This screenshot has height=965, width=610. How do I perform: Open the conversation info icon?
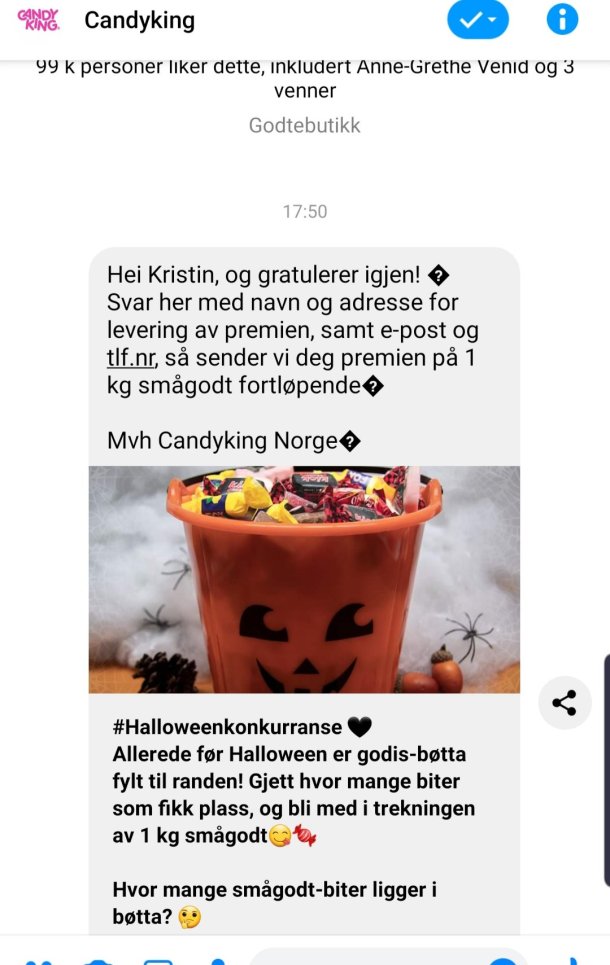(562, 19)
